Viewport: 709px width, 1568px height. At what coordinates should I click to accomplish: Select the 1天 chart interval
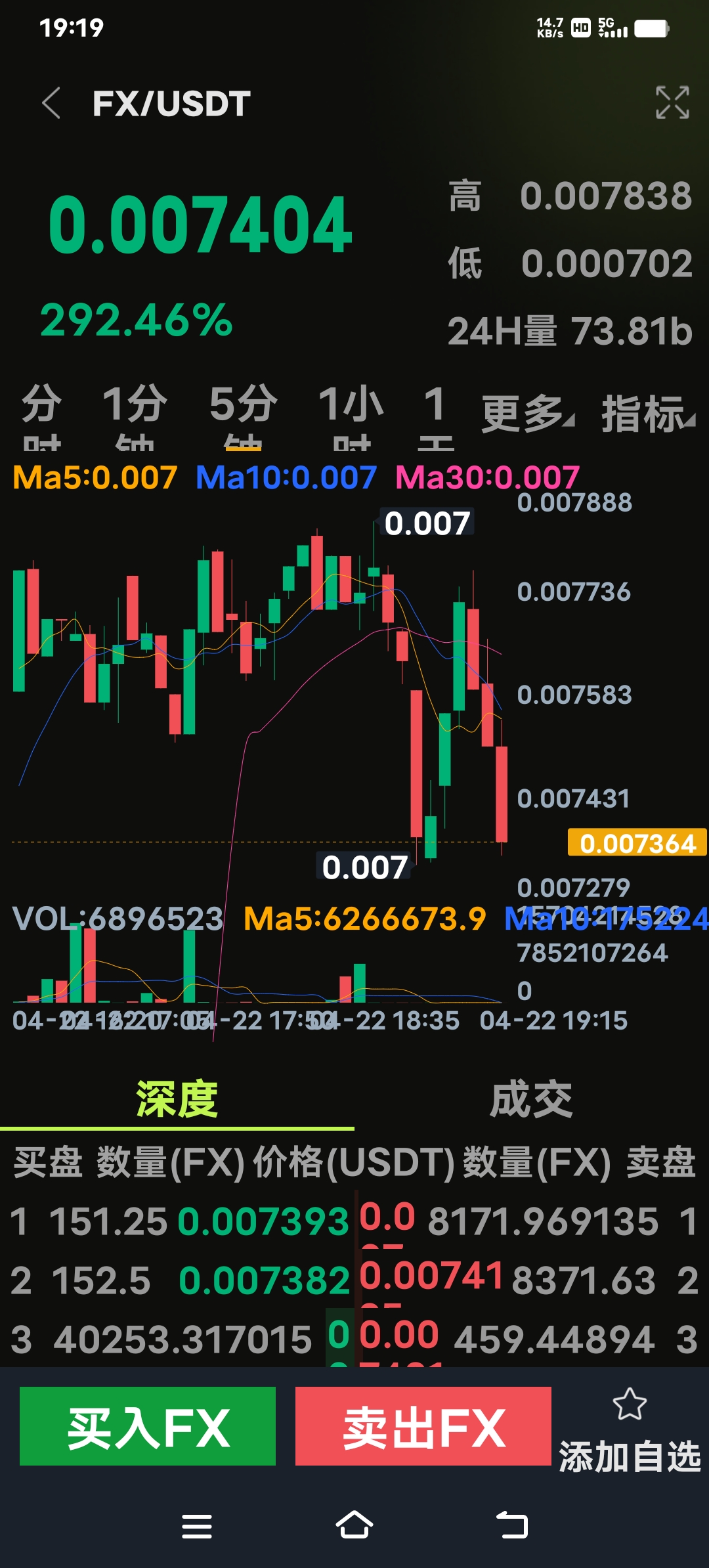(435, 415)
